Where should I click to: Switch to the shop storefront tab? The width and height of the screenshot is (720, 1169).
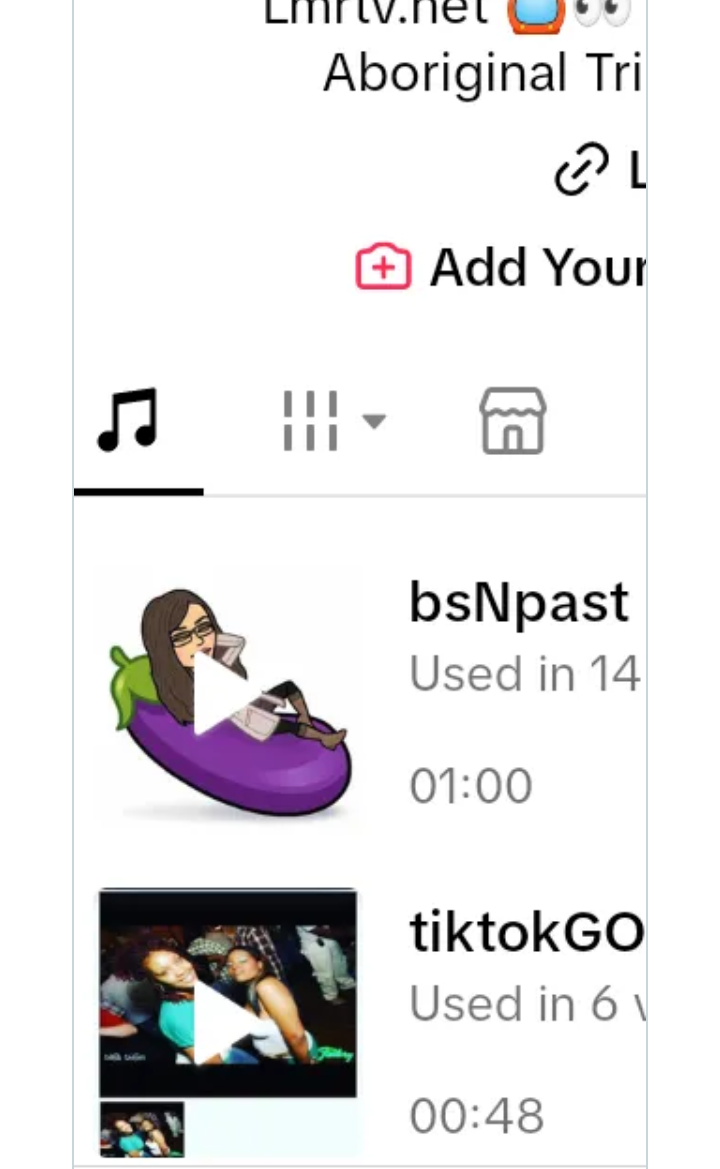[512, 421]
